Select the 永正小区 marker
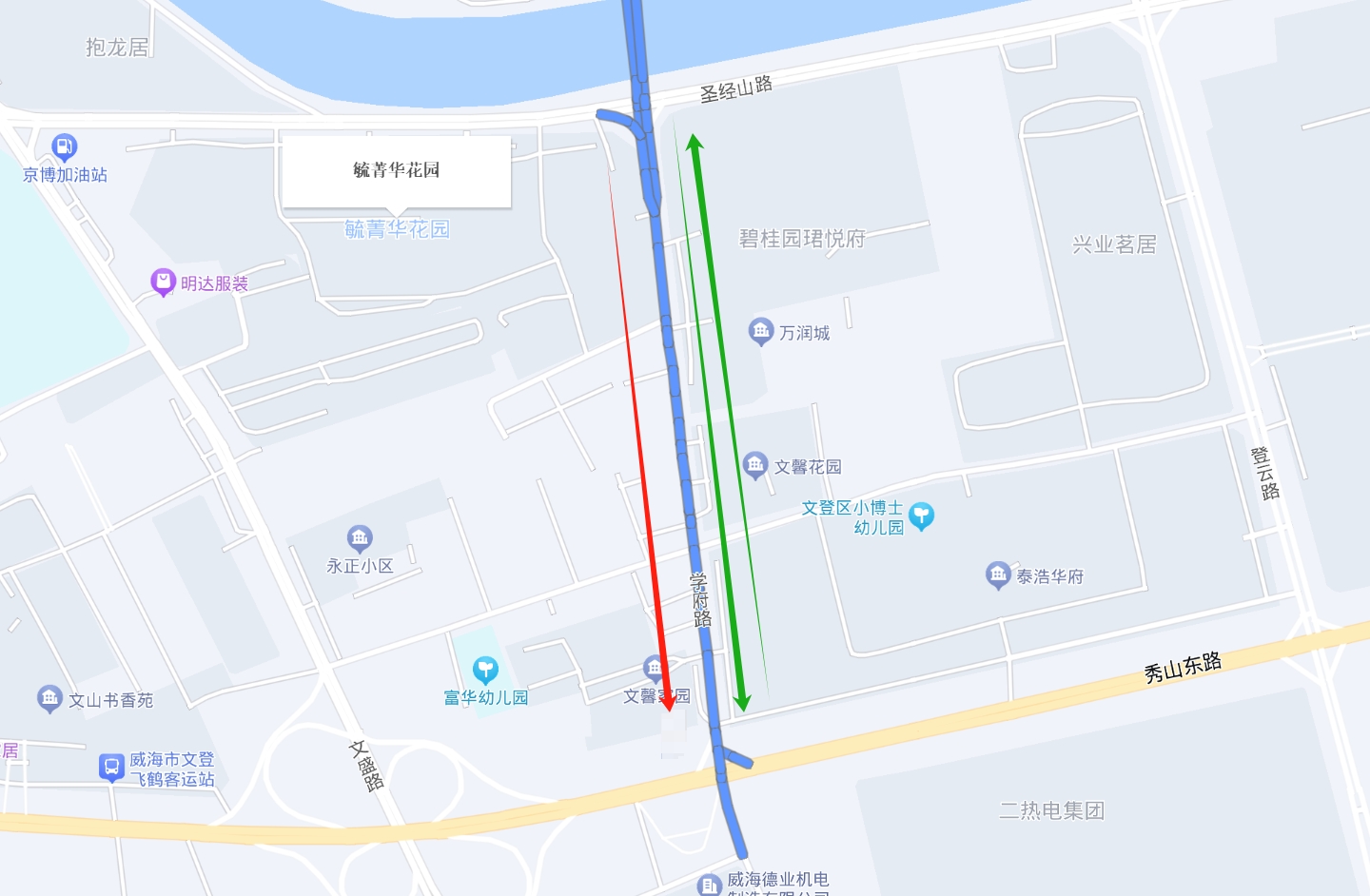This screenshot has width=1370, height=896. pyautogui.click(x=360, y=540)
